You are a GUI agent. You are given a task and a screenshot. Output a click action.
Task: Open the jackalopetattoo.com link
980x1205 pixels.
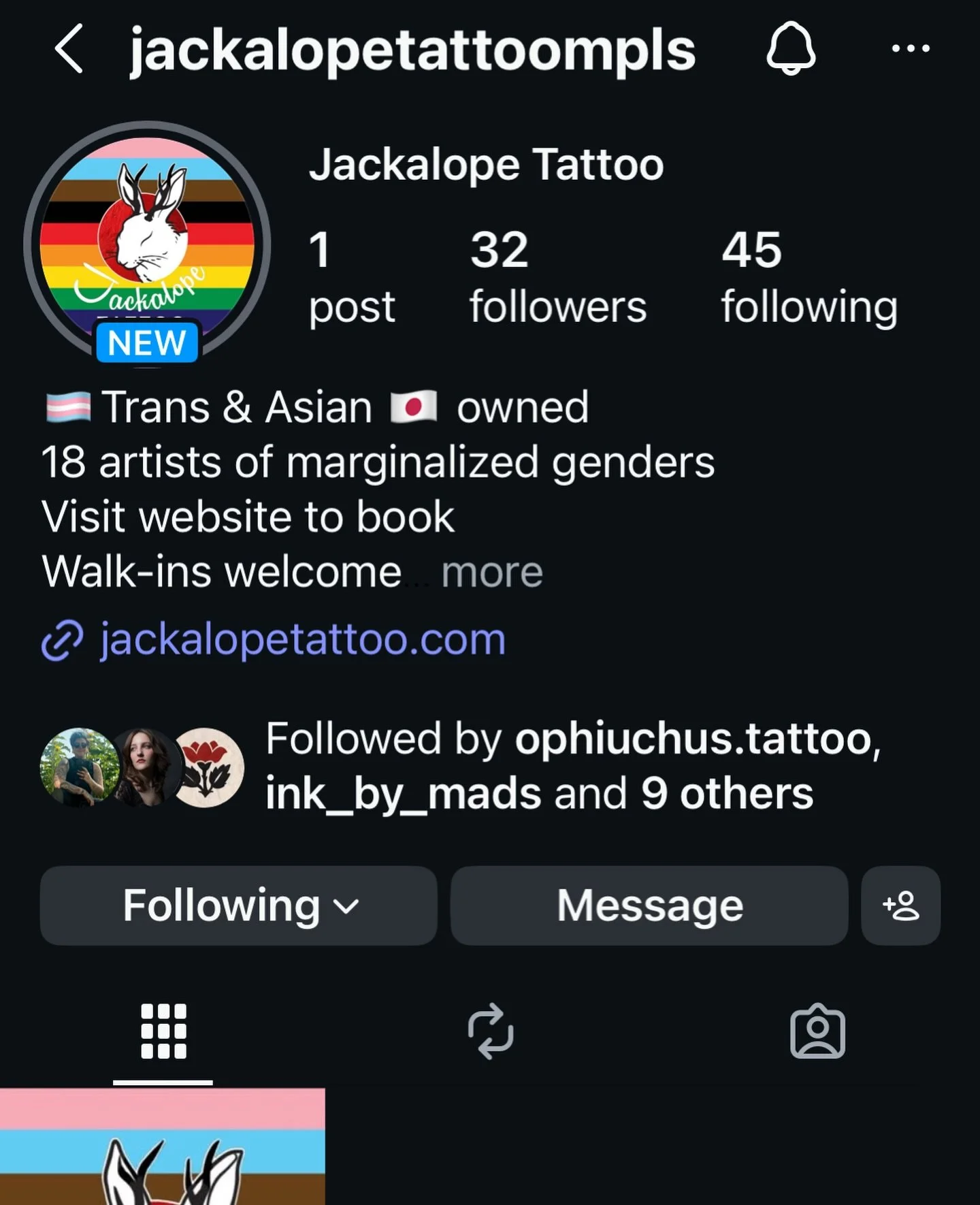302,640
